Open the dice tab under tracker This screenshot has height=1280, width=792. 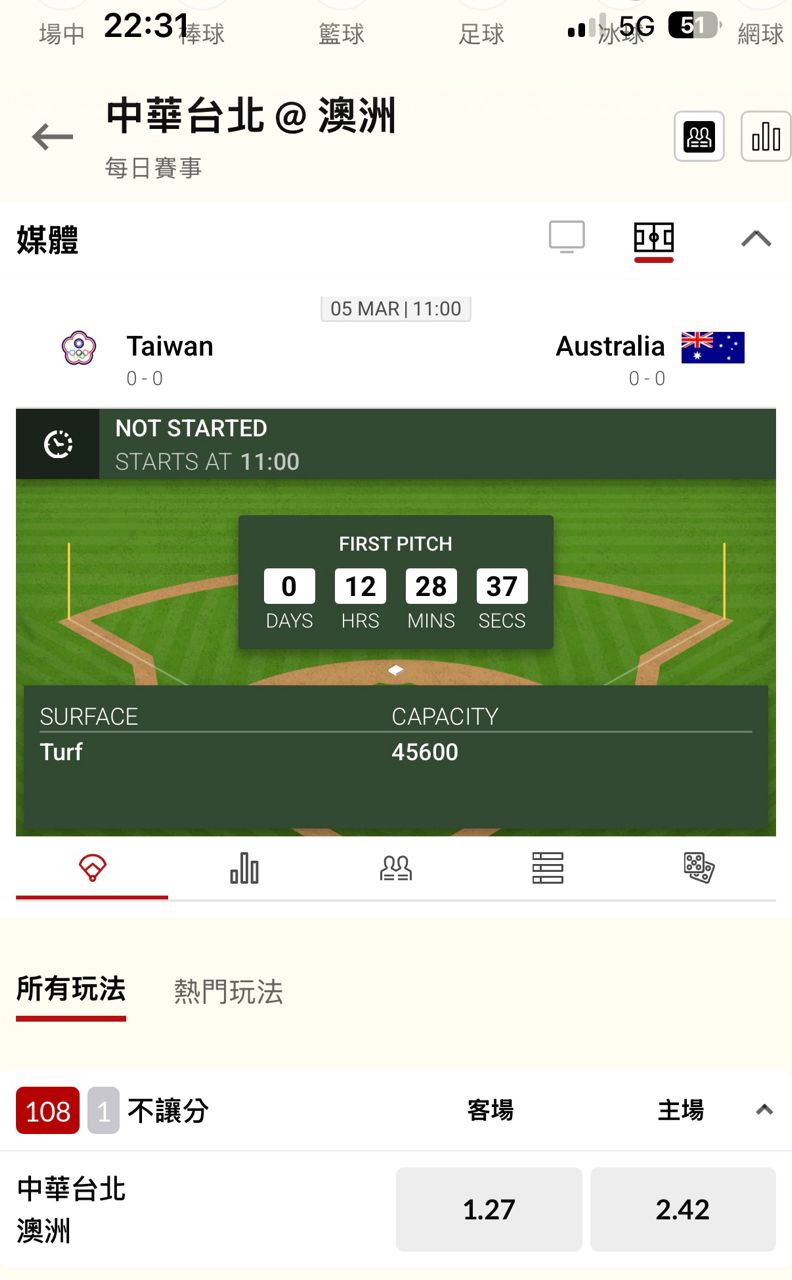click(x=699, y=868)
